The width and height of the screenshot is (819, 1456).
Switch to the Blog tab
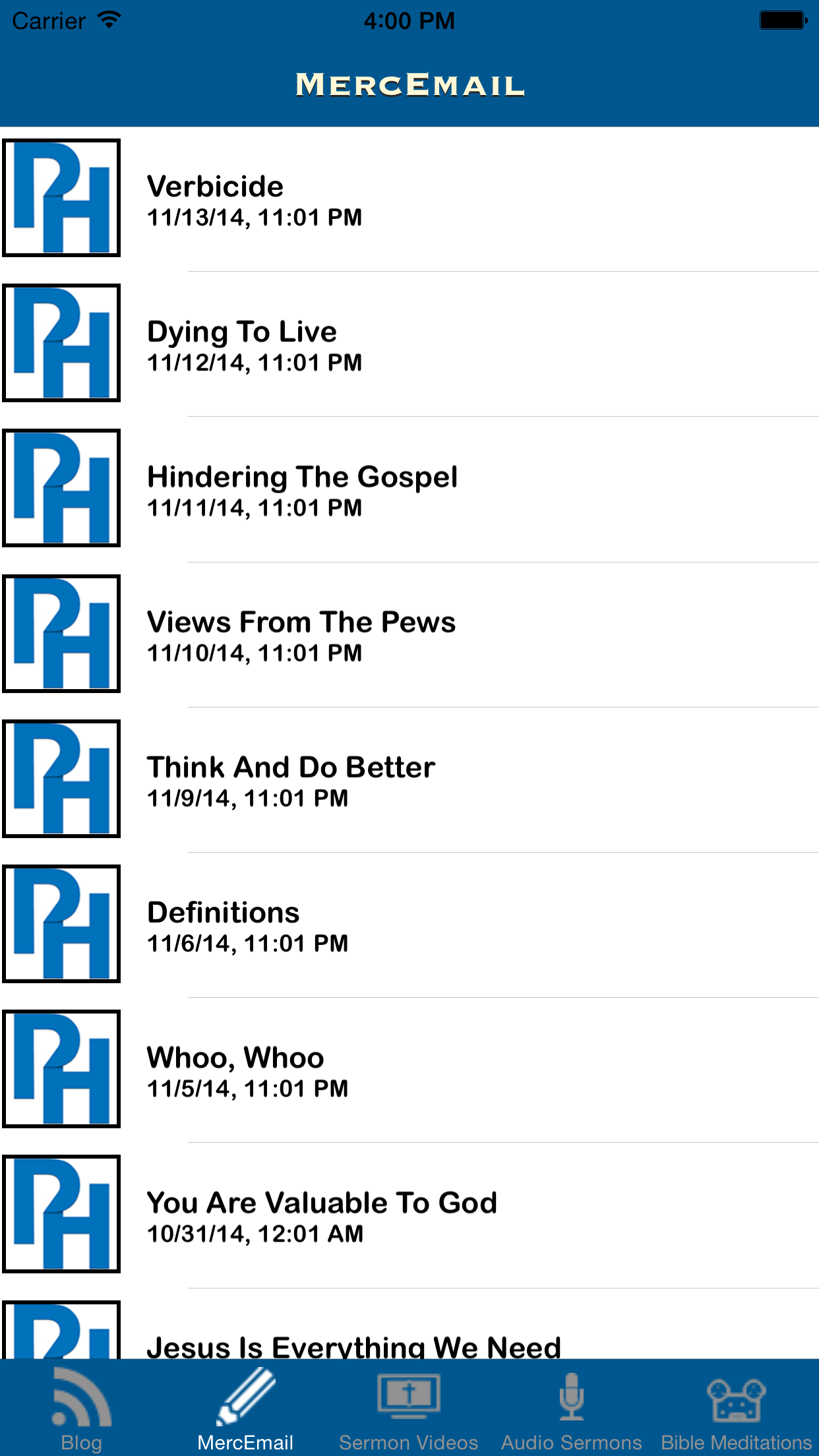[82, 1409]
